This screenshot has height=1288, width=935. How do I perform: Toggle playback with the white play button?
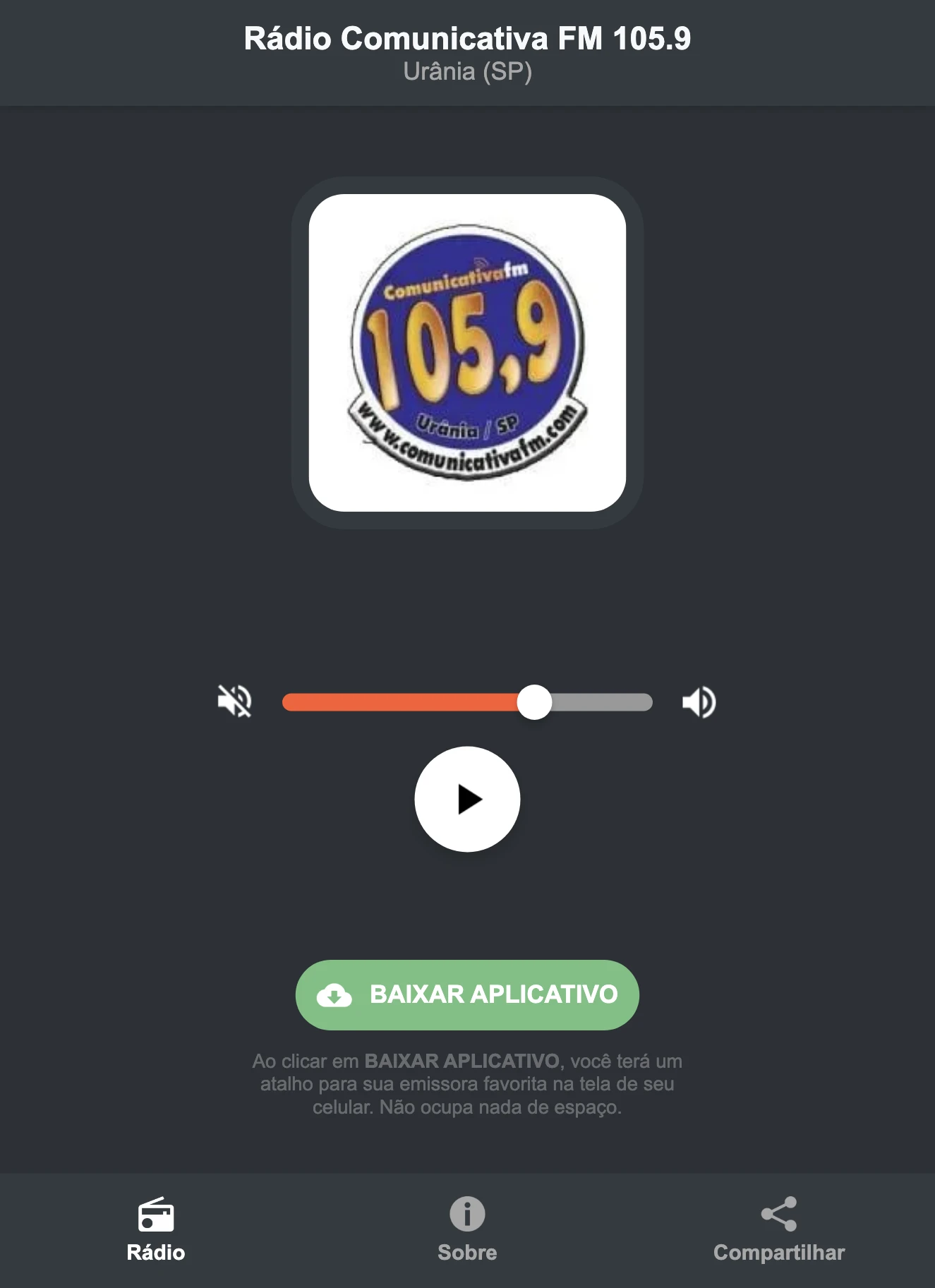point(467,798)
